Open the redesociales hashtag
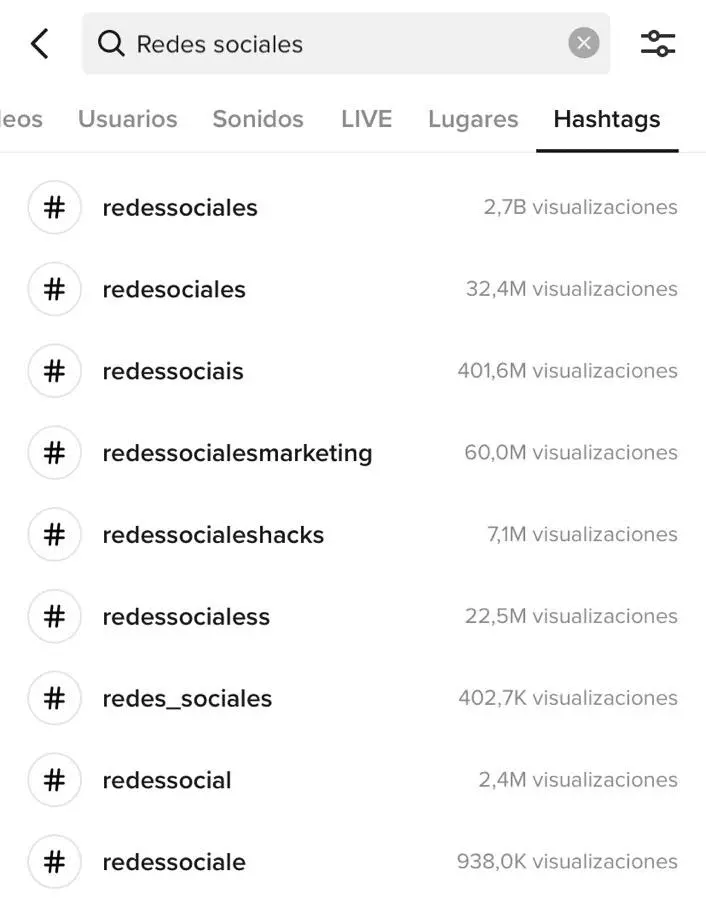 [174, 290]
